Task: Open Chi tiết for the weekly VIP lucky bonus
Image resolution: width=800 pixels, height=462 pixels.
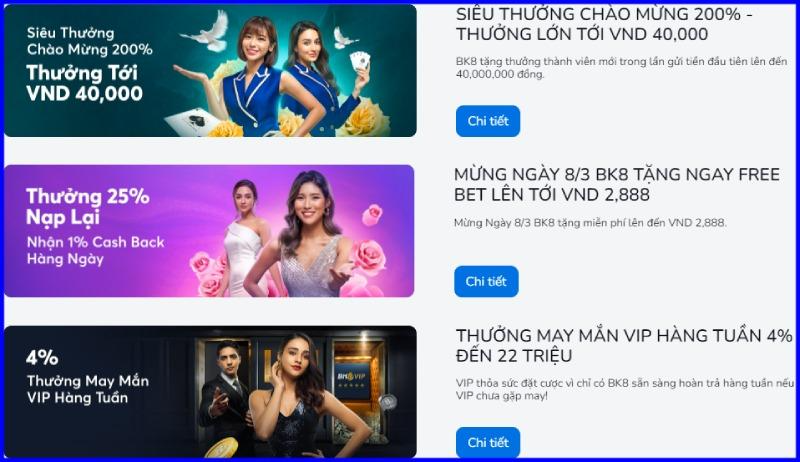Action: 488,442
